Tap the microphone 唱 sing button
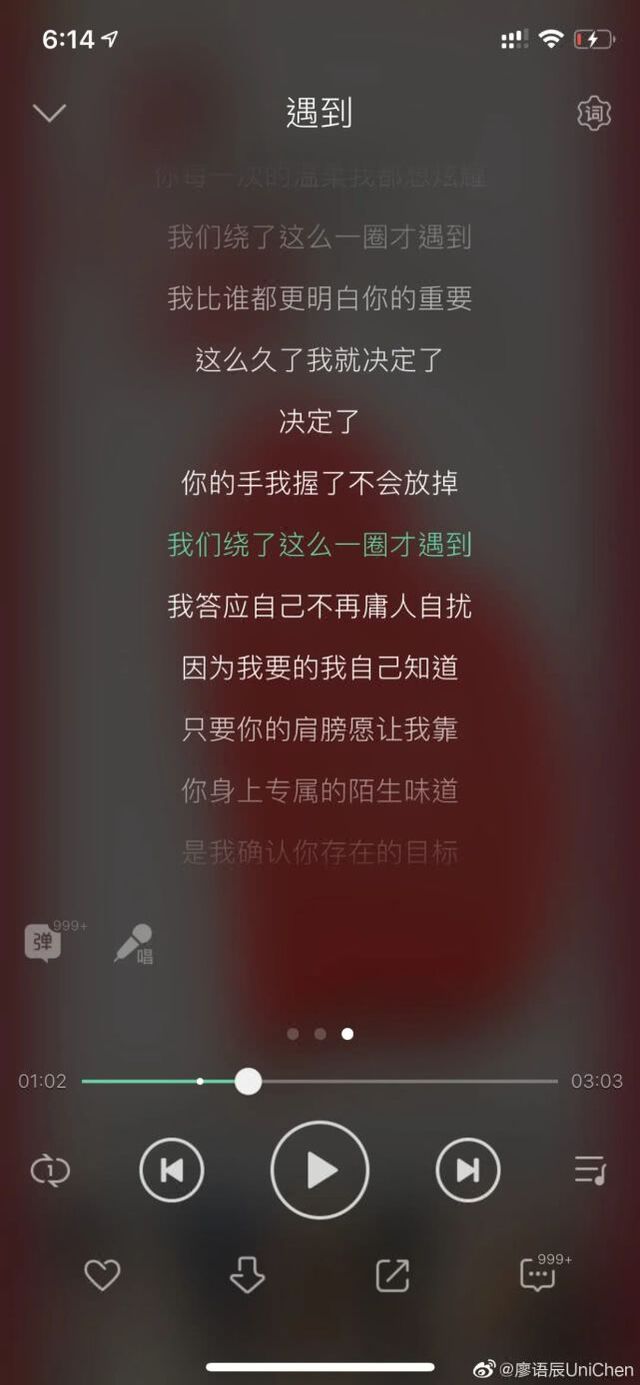The width and height of the screenshot is (640, 1385). (x=134, y=944)
